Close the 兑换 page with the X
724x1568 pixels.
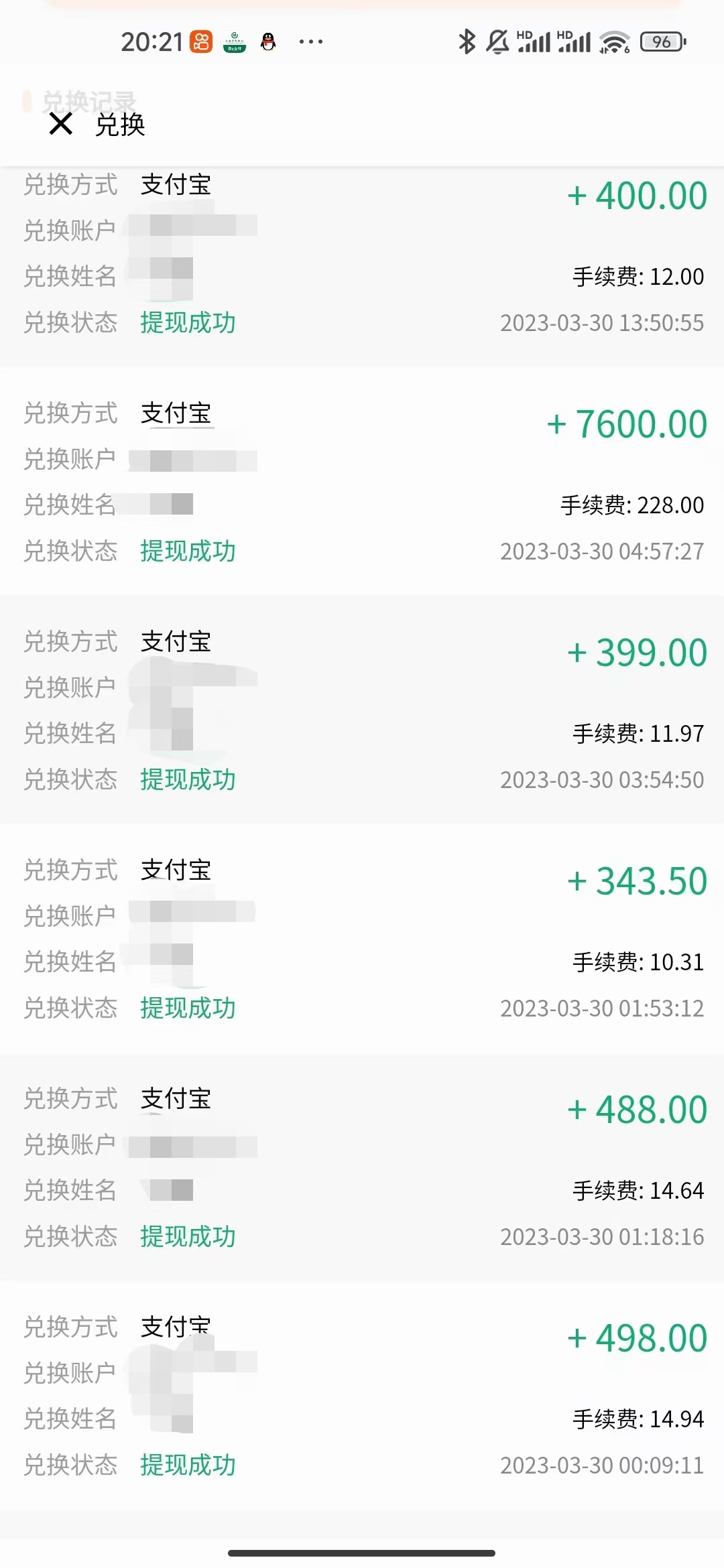[61, 124]
